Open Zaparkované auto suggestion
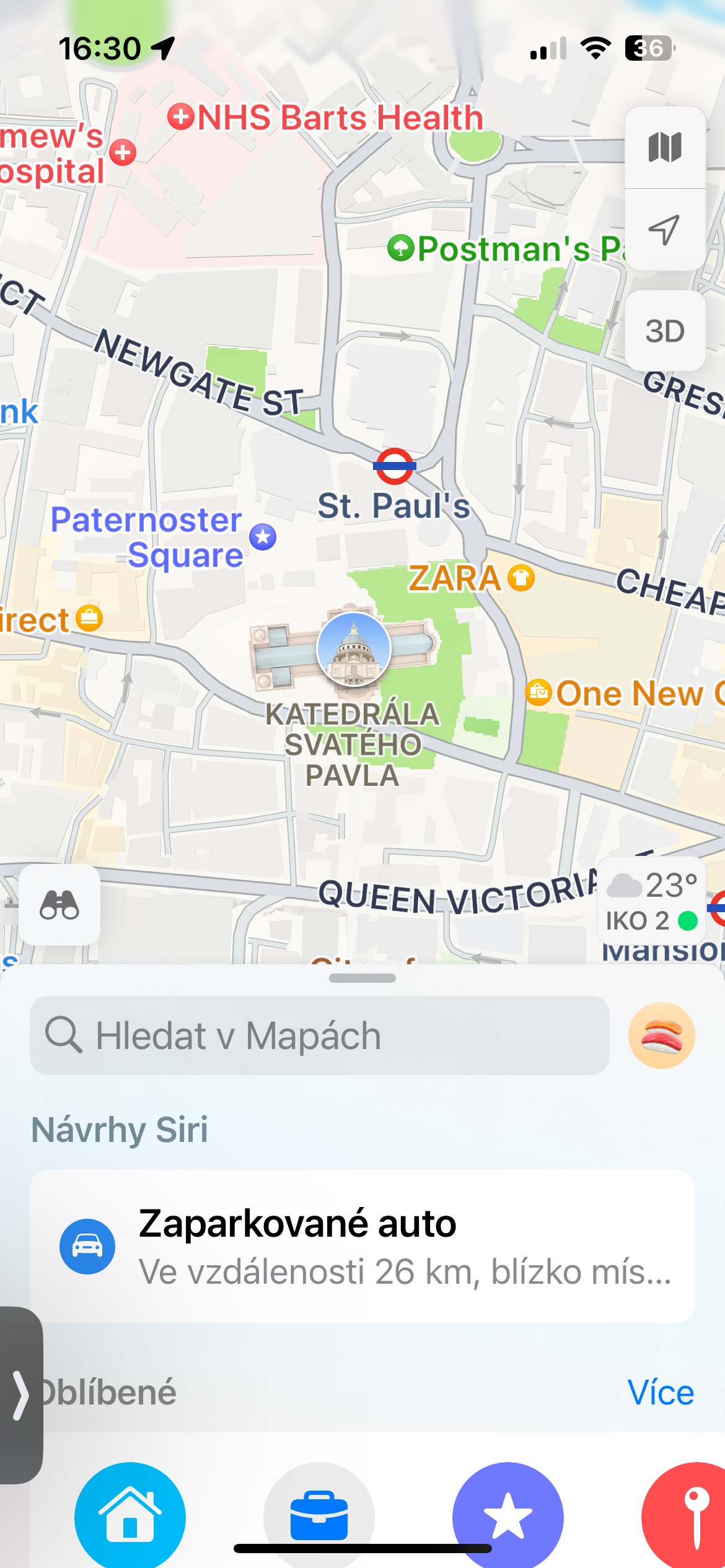The image size is (725, 1568). (362, 1246)
